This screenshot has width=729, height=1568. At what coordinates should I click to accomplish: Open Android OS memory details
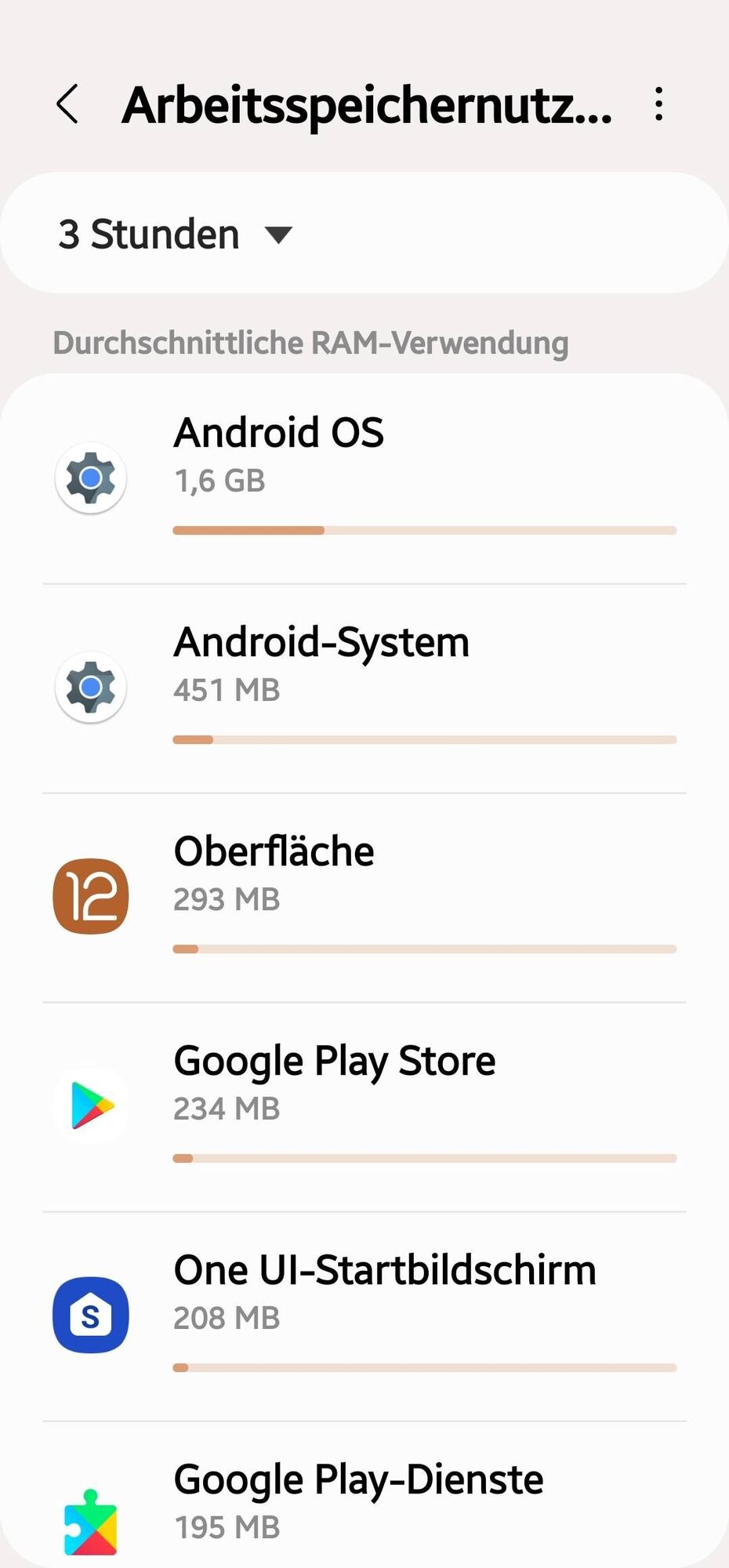point(364,478)
